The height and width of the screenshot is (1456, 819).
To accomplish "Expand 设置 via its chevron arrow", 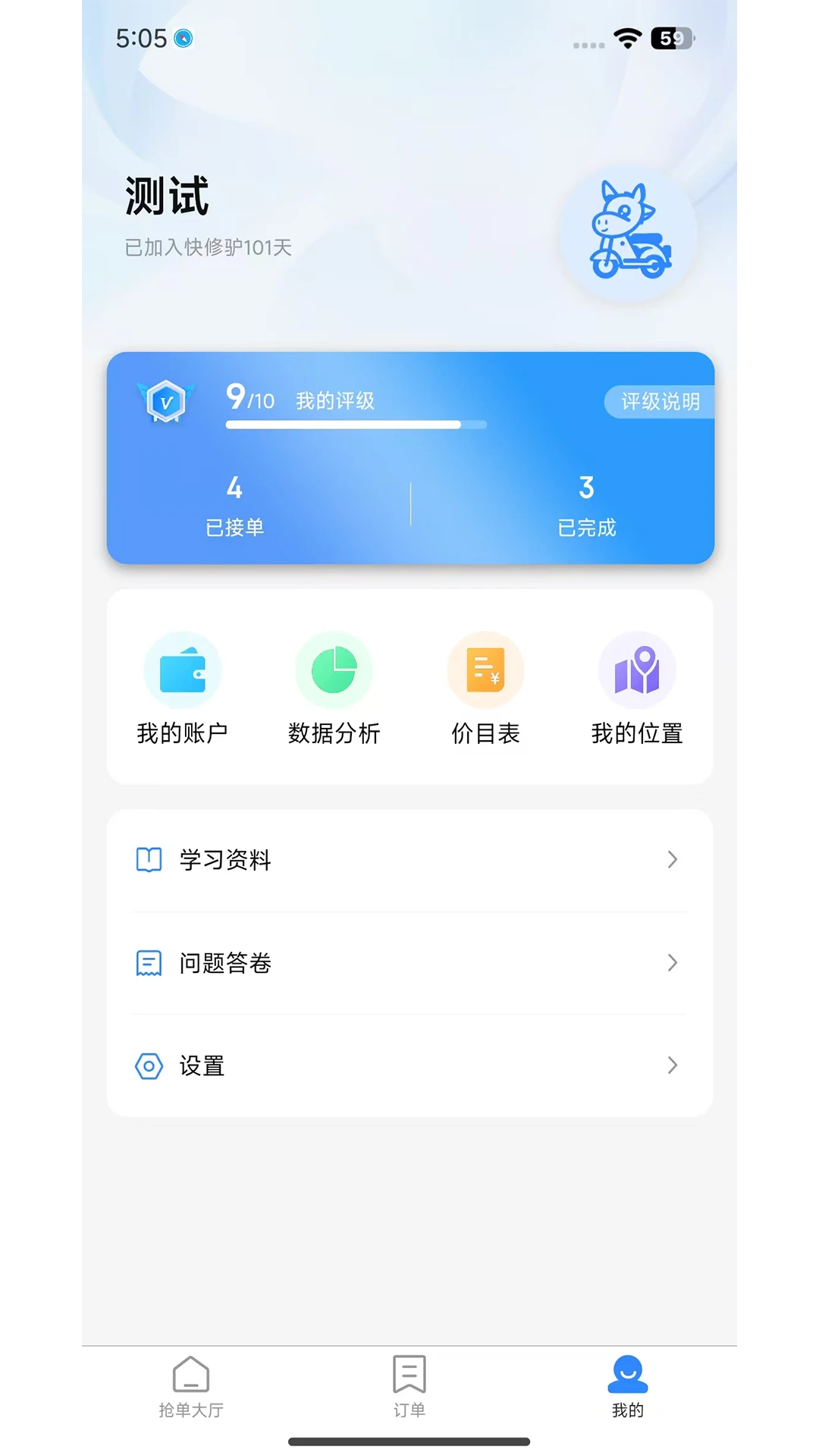I will click(x=672, y=1065).
